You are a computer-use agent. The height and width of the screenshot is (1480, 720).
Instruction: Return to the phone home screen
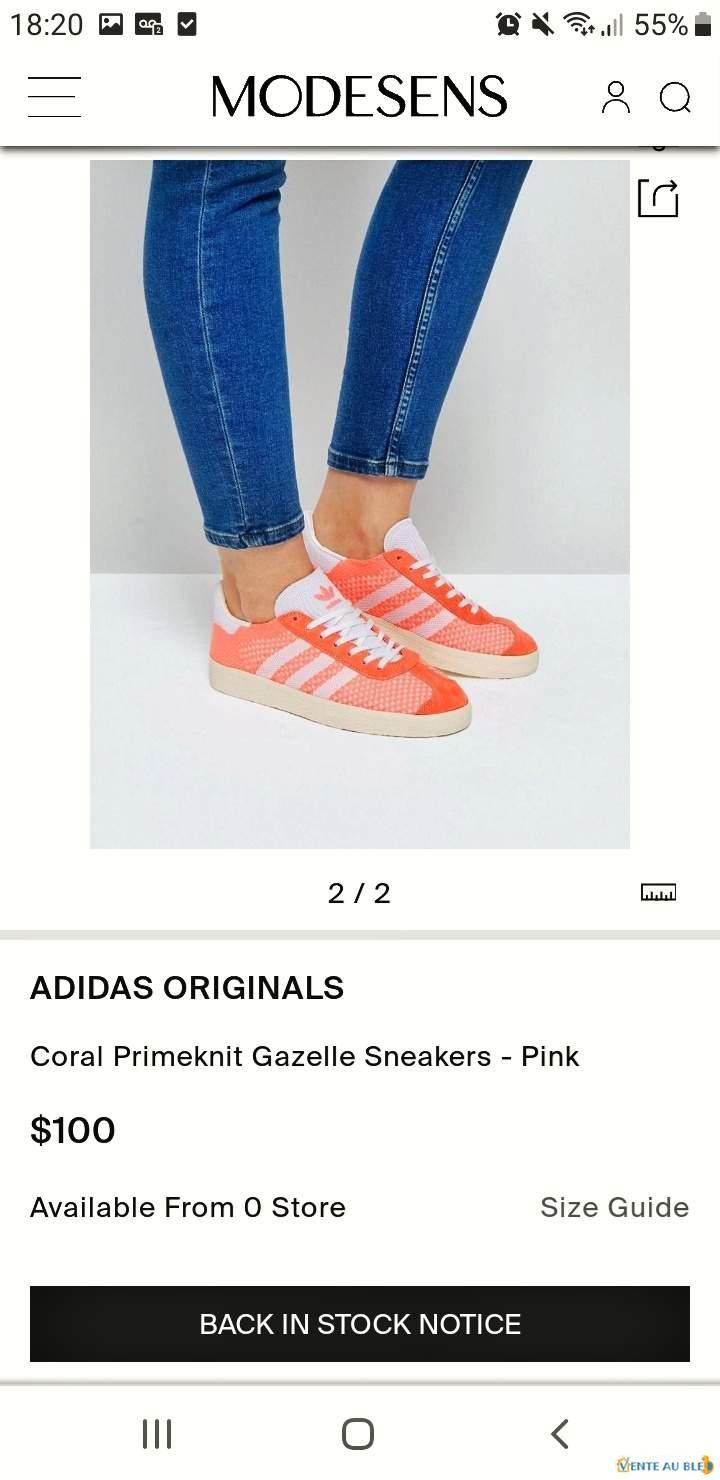[358, 1434]
